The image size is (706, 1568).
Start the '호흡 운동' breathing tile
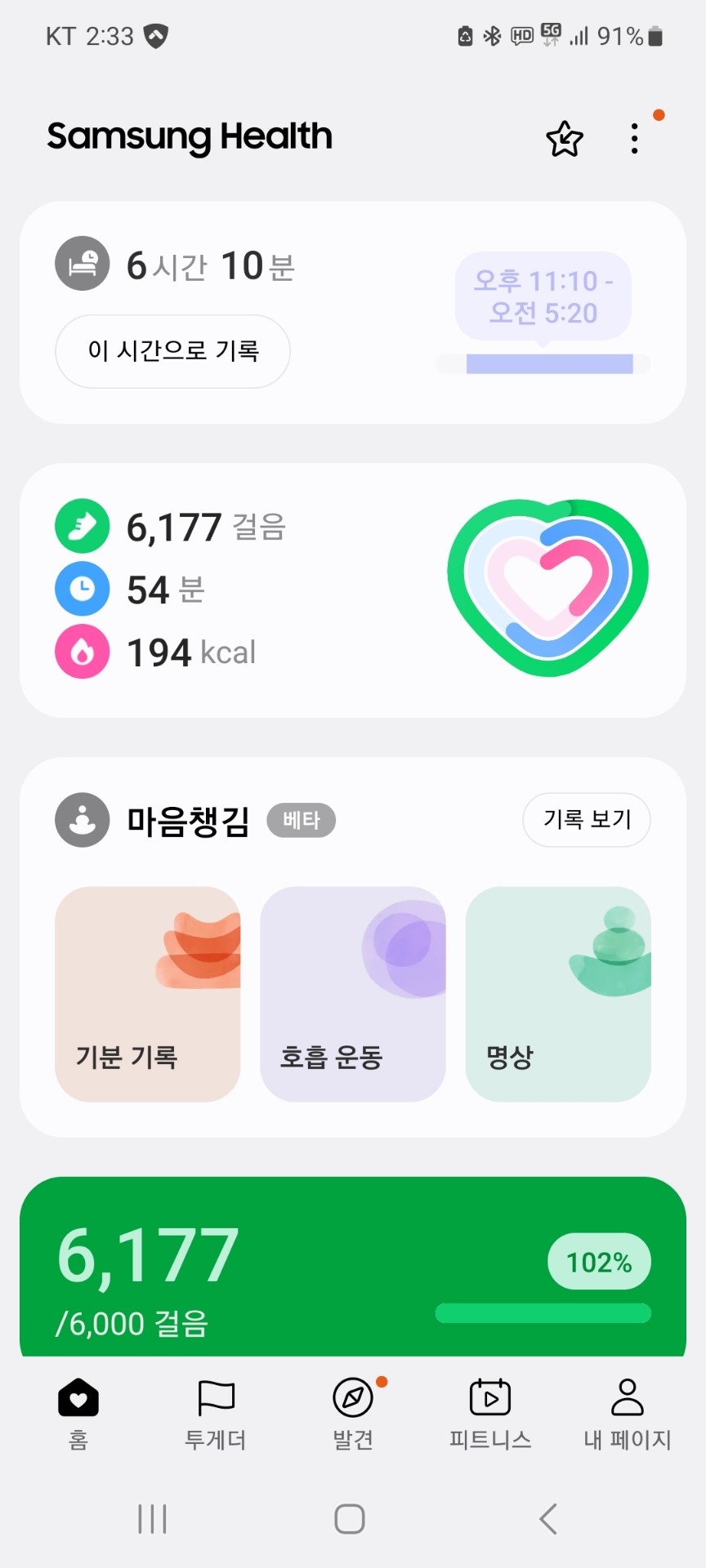(353, 994)
